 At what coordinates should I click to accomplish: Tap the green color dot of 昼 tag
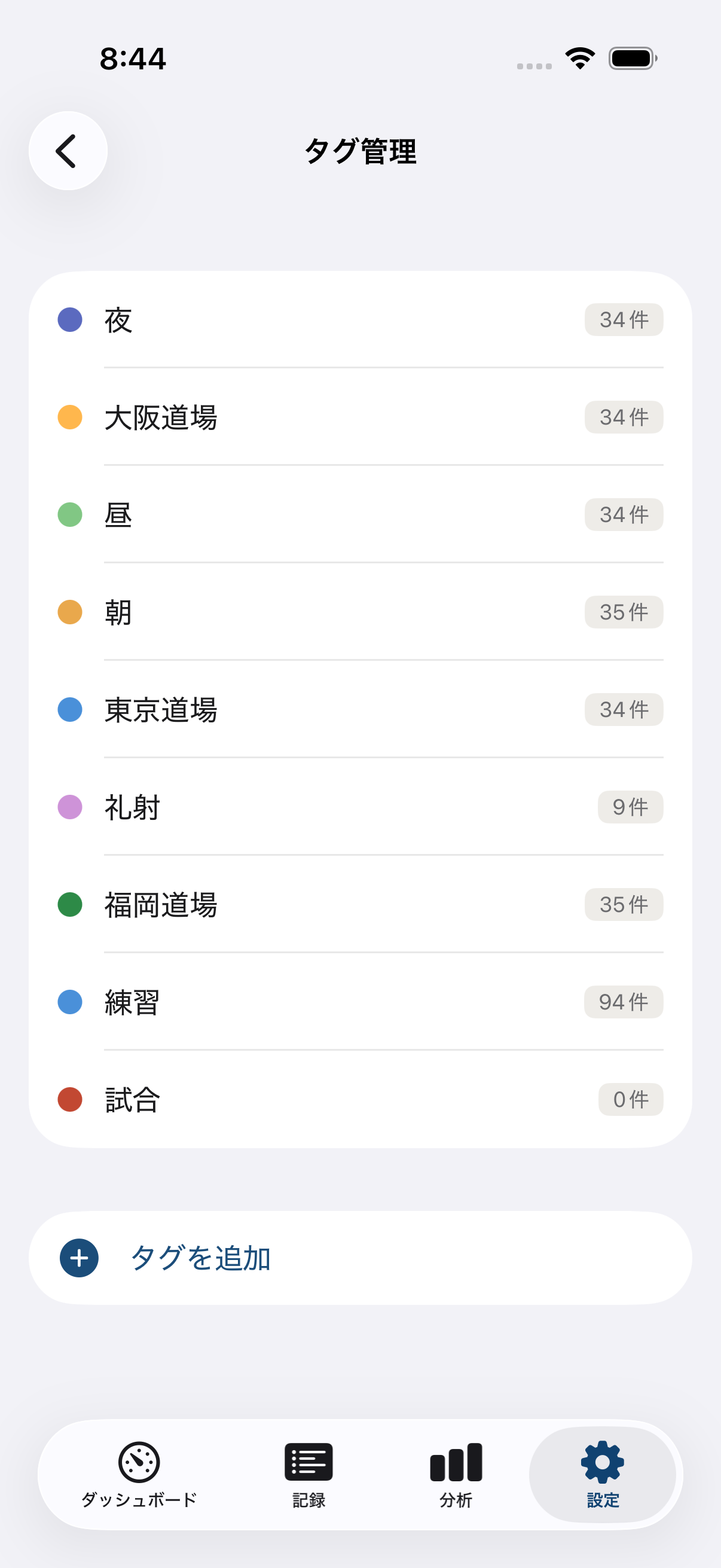(x=69, y=514)
